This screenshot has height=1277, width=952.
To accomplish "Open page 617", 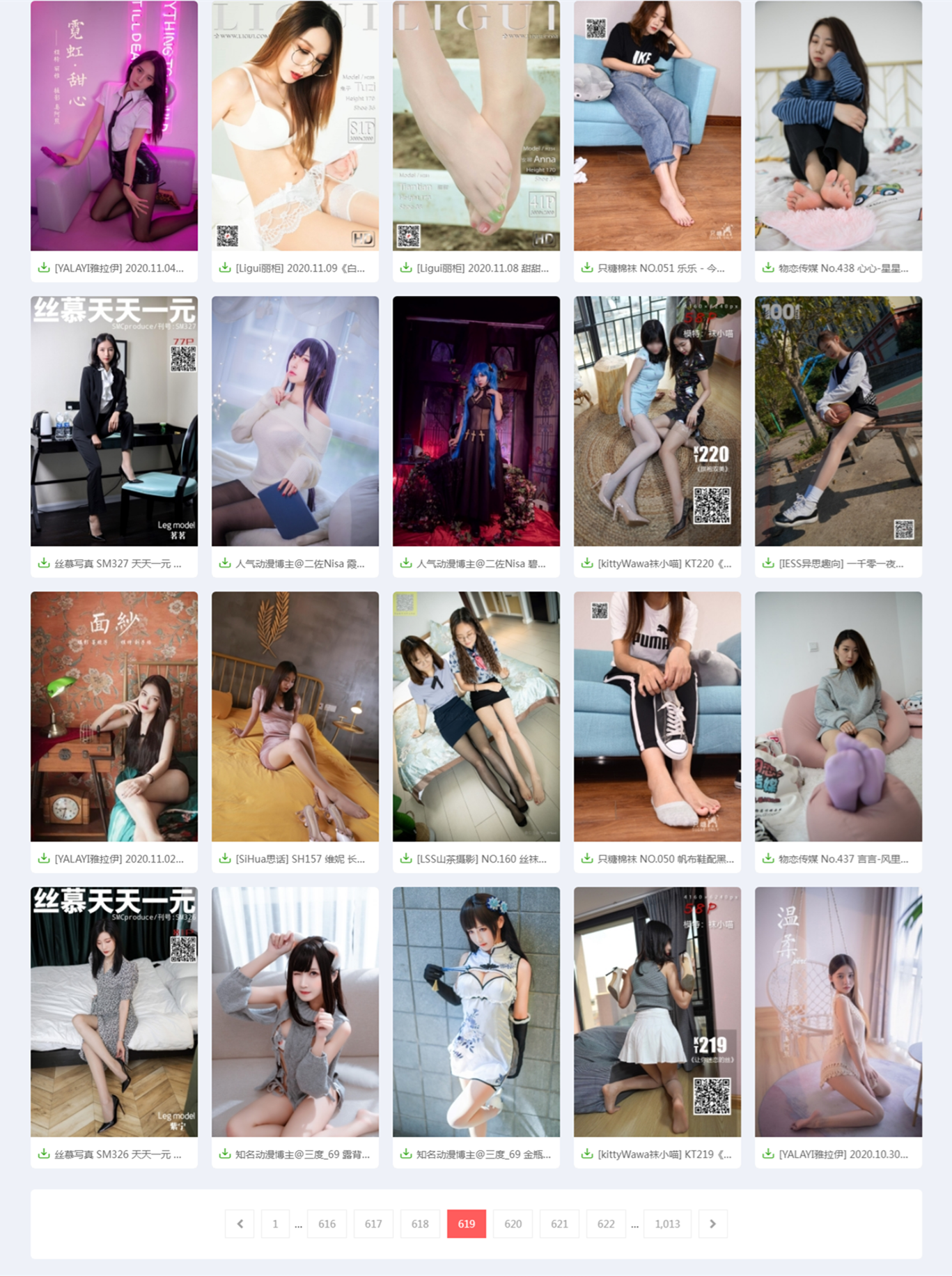I will click(373, 1224).
